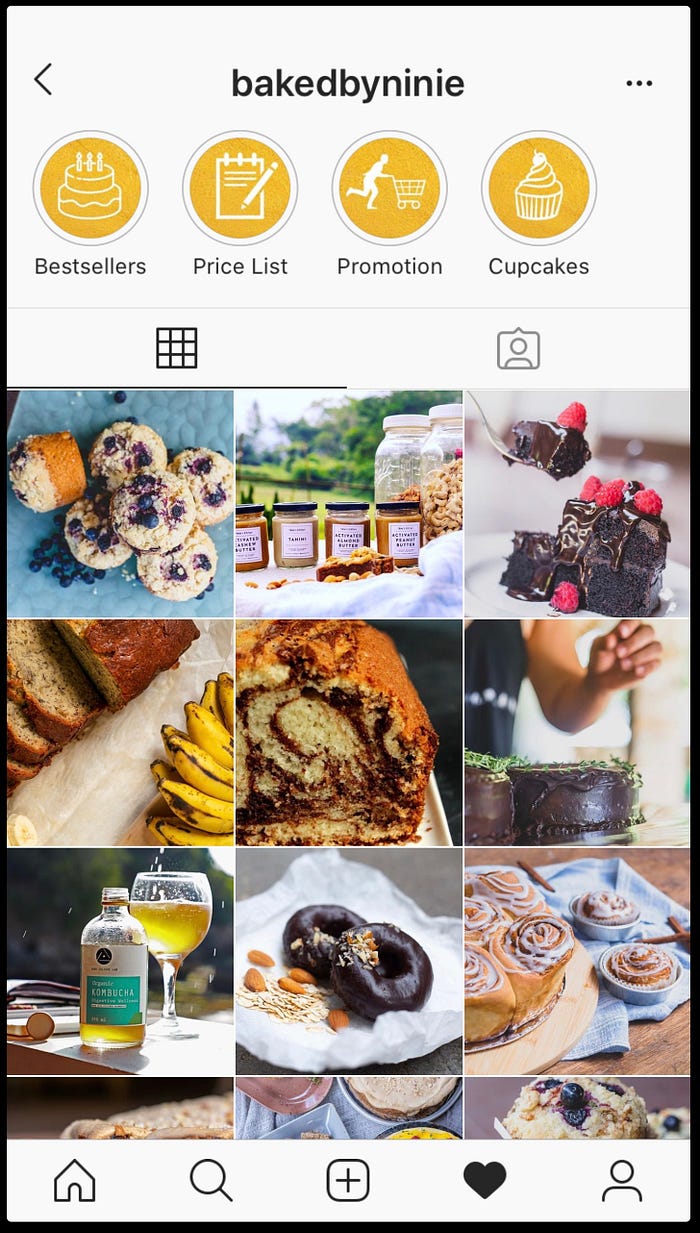View the Price List highlight
The image size is (700, 1233).
point(240,188)
